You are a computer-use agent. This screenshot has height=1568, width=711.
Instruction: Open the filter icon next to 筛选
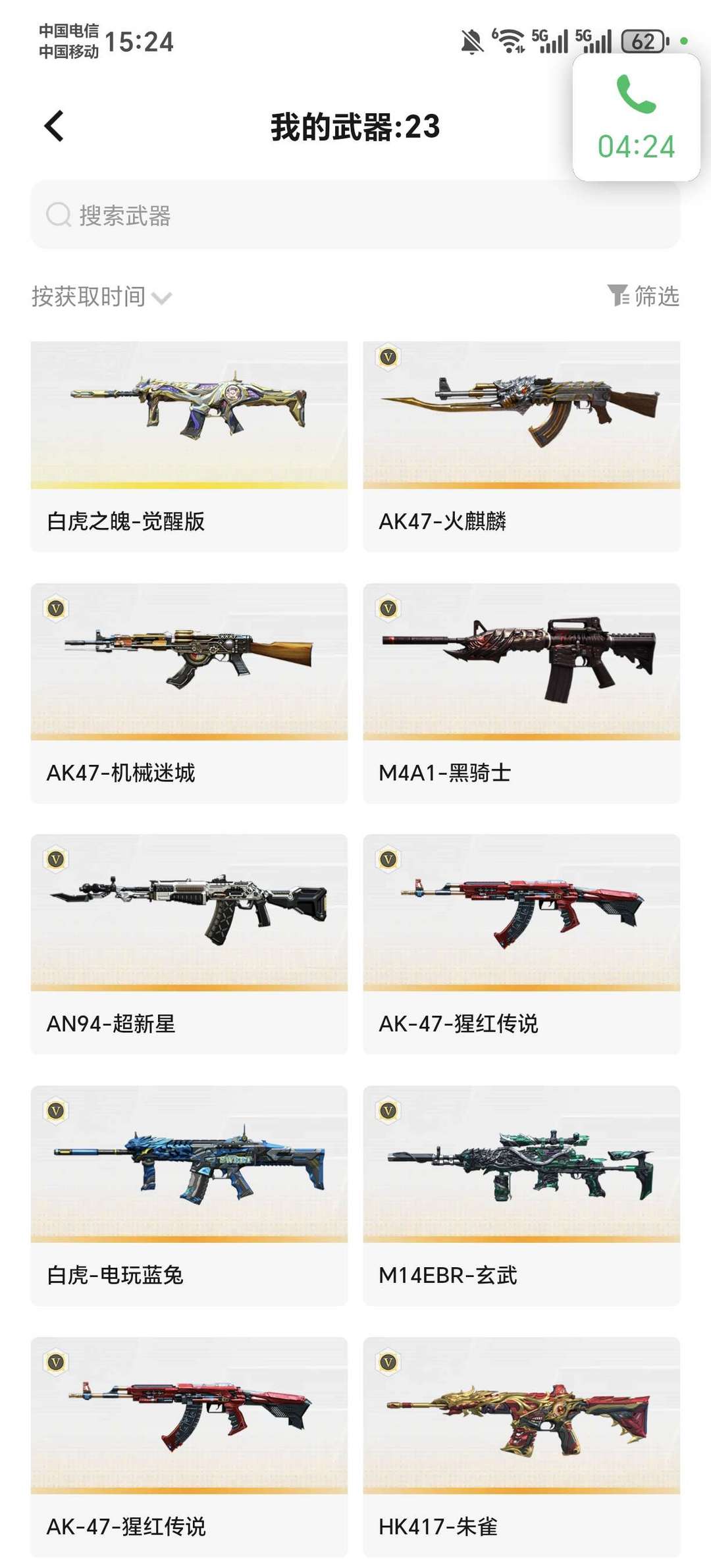[619, 296]
